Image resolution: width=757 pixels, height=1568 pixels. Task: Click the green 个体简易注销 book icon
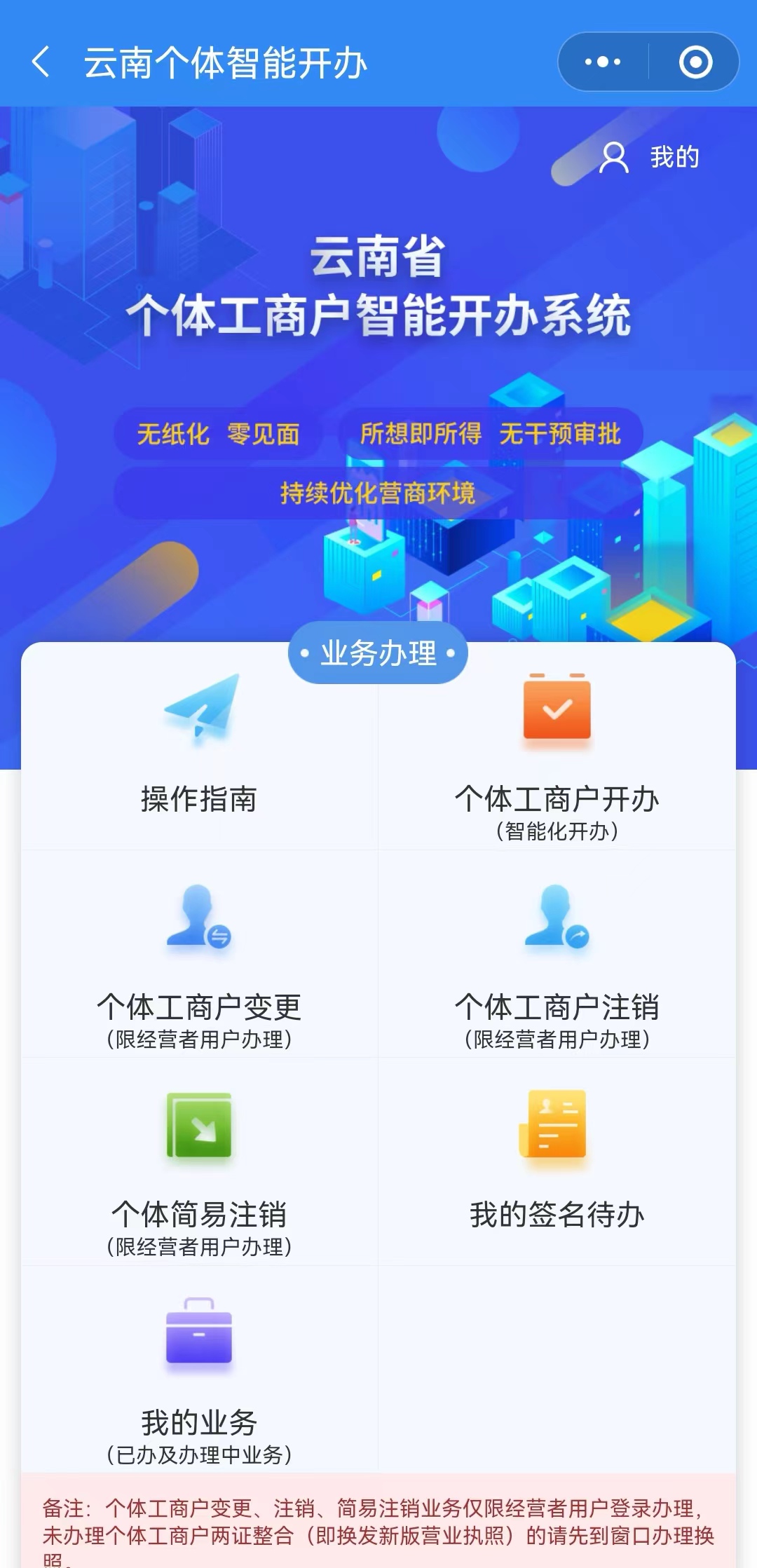pos(198,1136)
